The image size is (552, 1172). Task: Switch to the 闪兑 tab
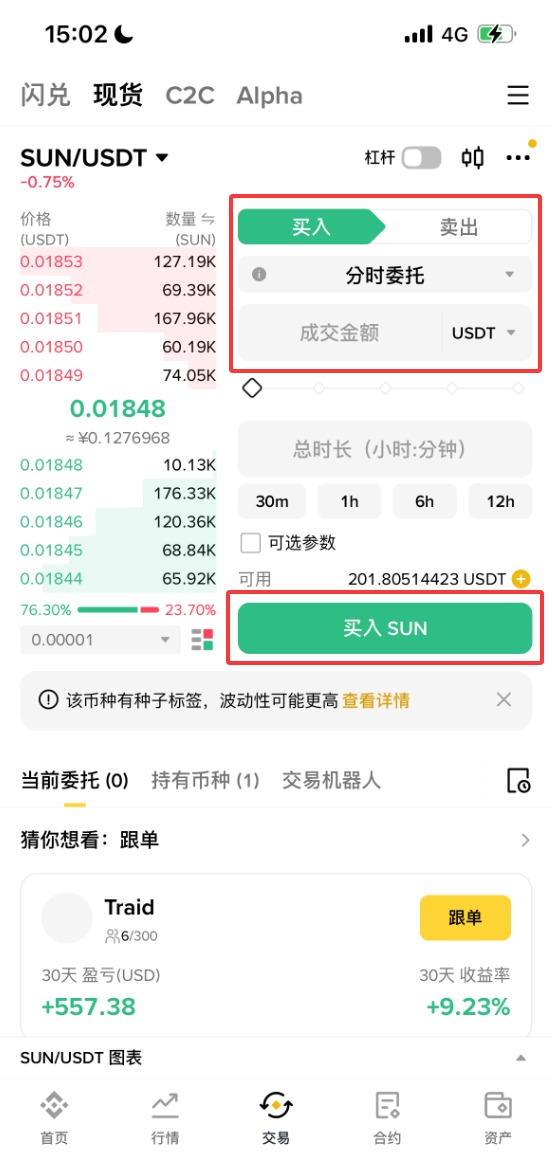pyautogui.click(x=45, y=96)
